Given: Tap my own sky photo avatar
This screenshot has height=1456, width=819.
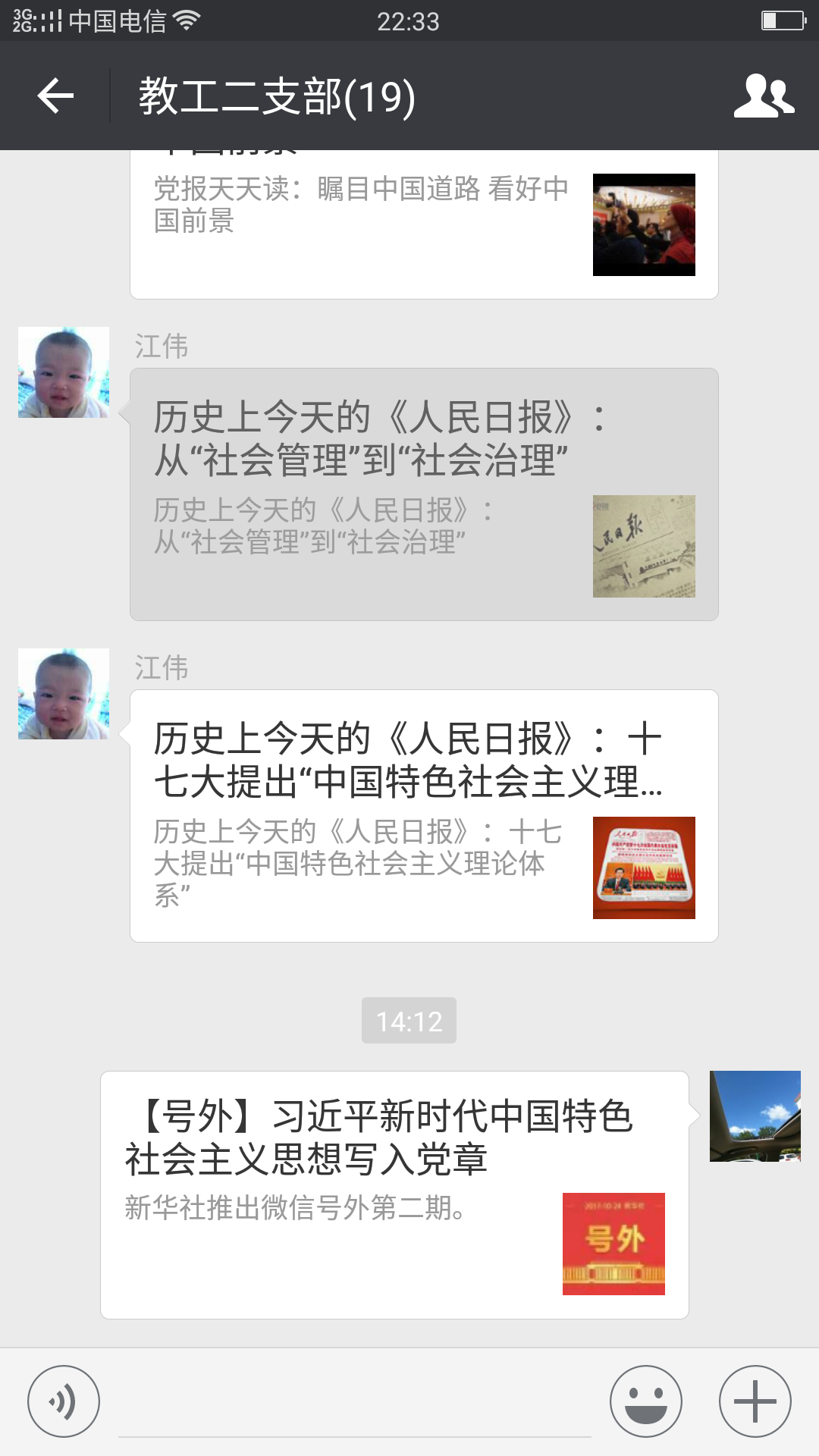Looking at the screenshot, I should coord(755,1116).
